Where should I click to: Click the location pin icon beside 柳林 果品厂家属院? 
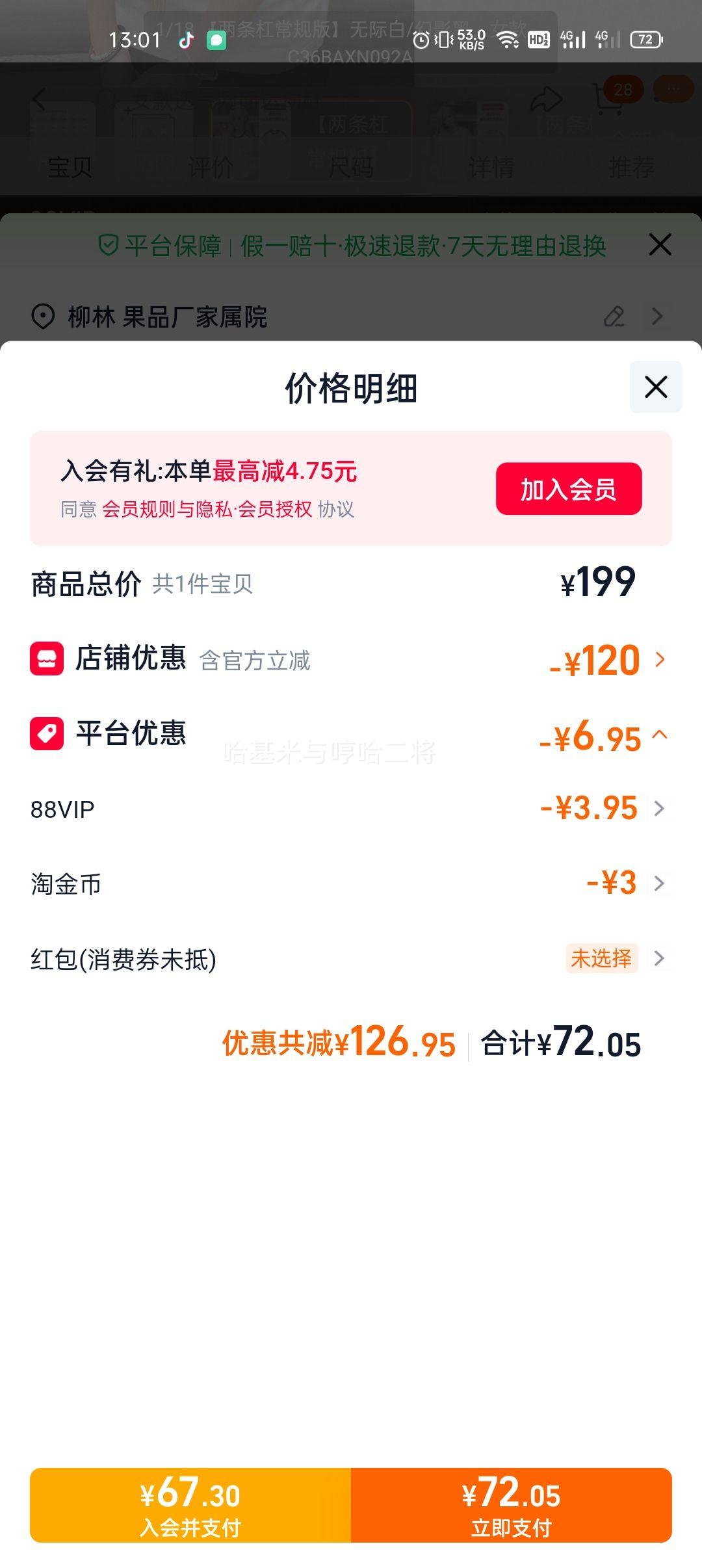click(x=42, y=317)
